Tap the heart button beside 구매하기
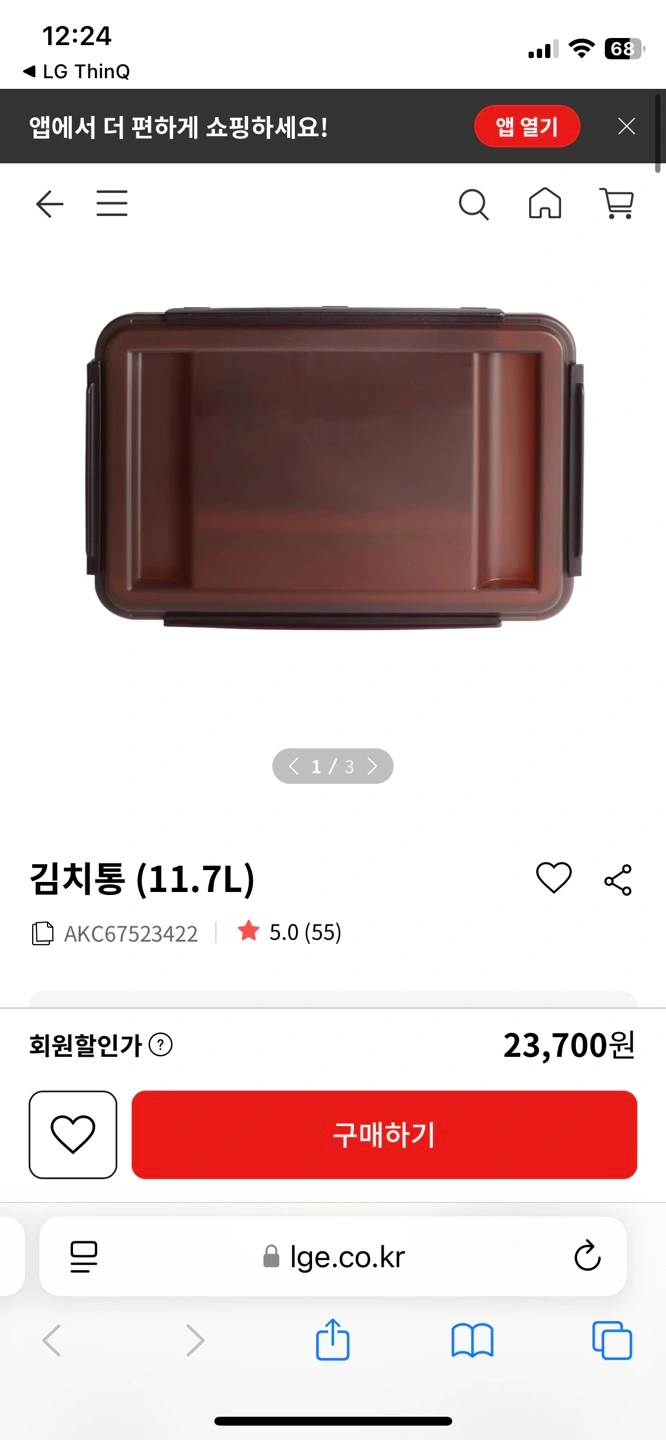 coord(73,1134)
